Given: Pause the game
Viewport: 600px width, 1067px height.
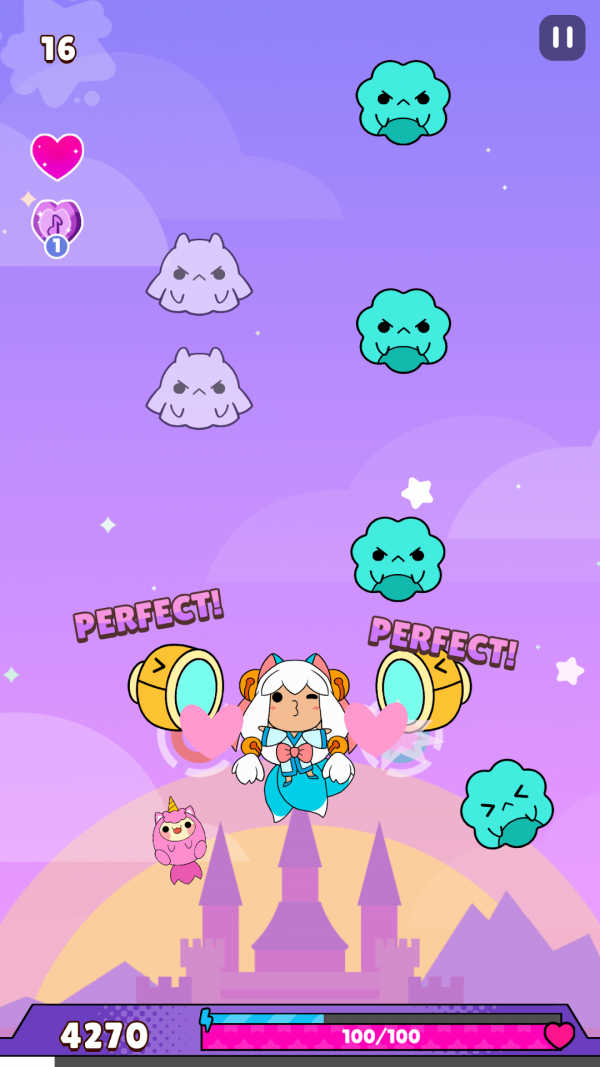Looking at the screenshot, I should [562, 38].
